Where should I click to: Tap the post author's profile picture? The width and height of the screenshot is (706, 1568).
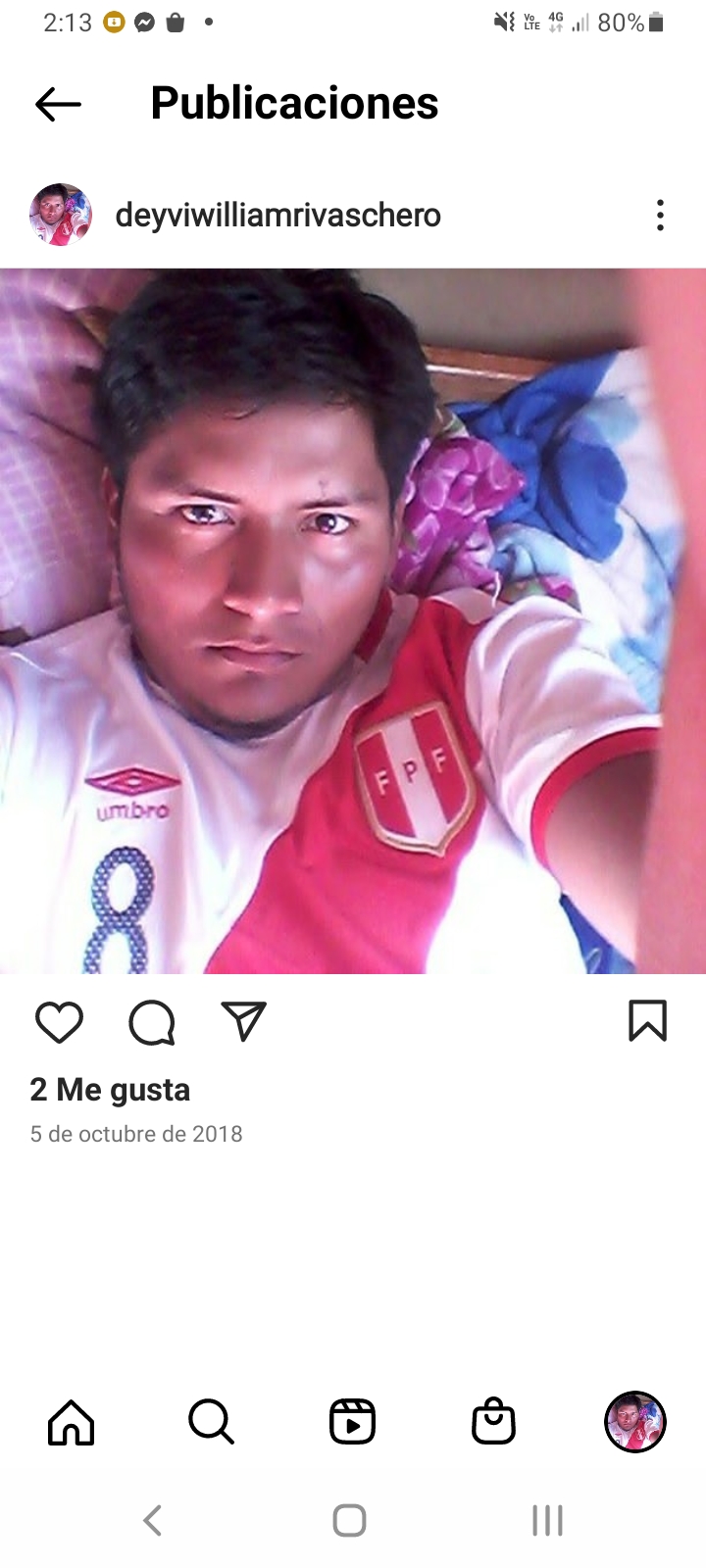point(61,215)
